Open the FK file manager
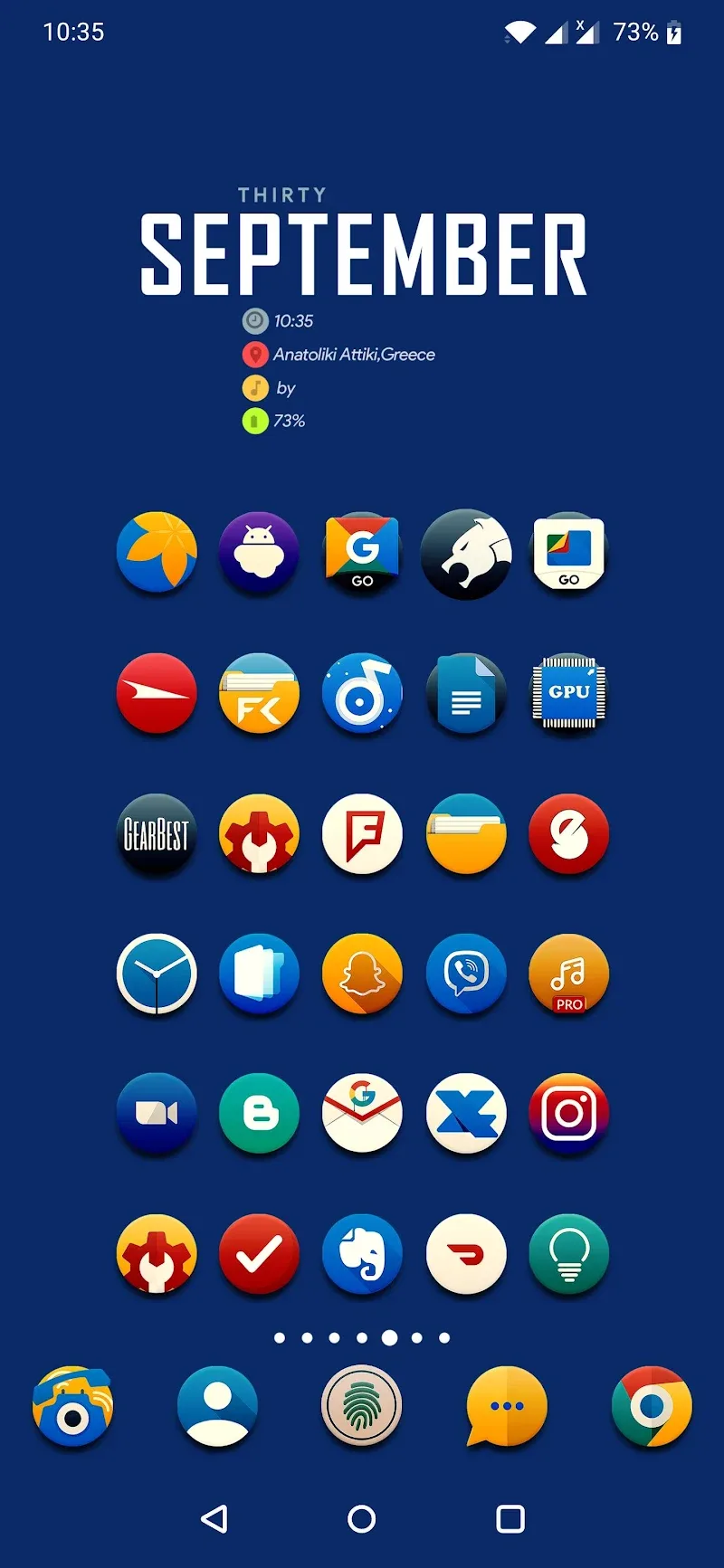This screenshot has height=1568, width=724. tap(259, 693)
